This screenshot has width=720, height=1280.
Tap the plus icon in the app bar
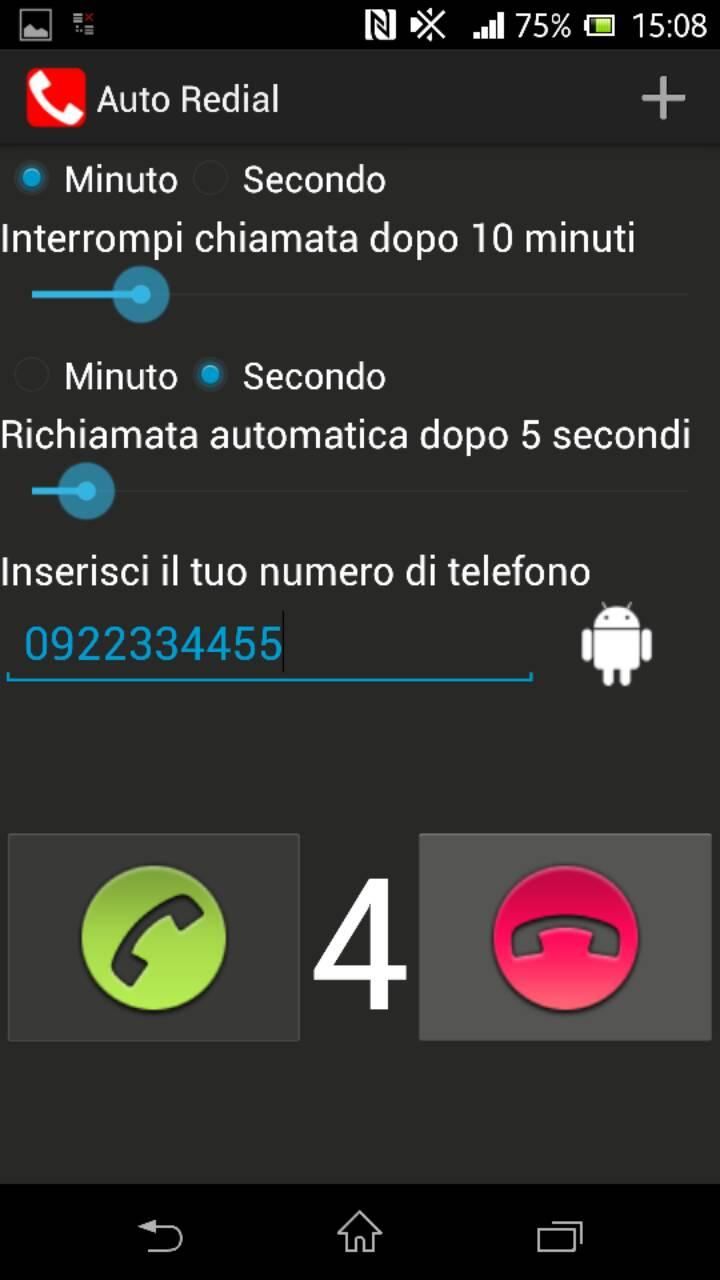click(662, 99)
